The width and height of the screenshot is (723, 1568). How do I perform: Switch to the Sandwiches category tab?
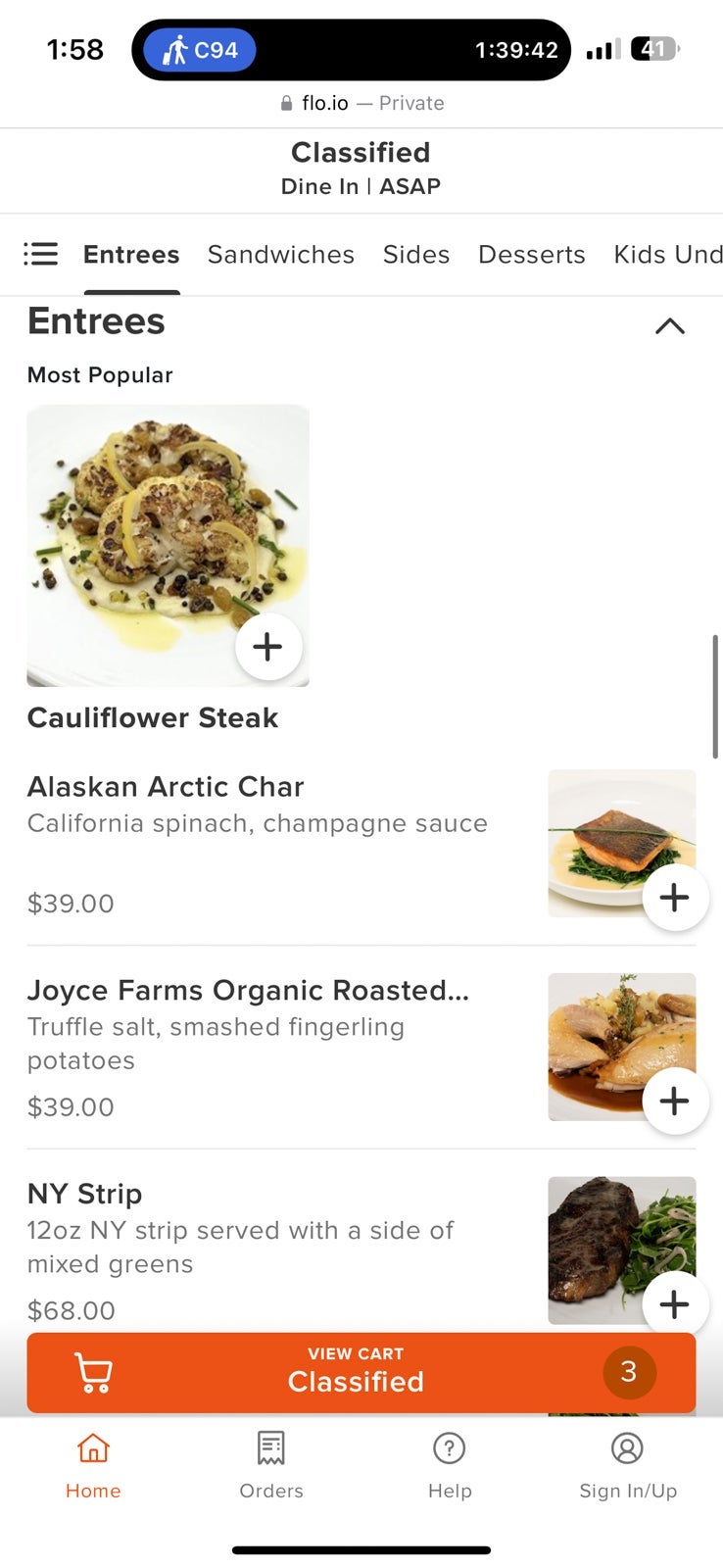pyautogui.click(x=280, y=255)
